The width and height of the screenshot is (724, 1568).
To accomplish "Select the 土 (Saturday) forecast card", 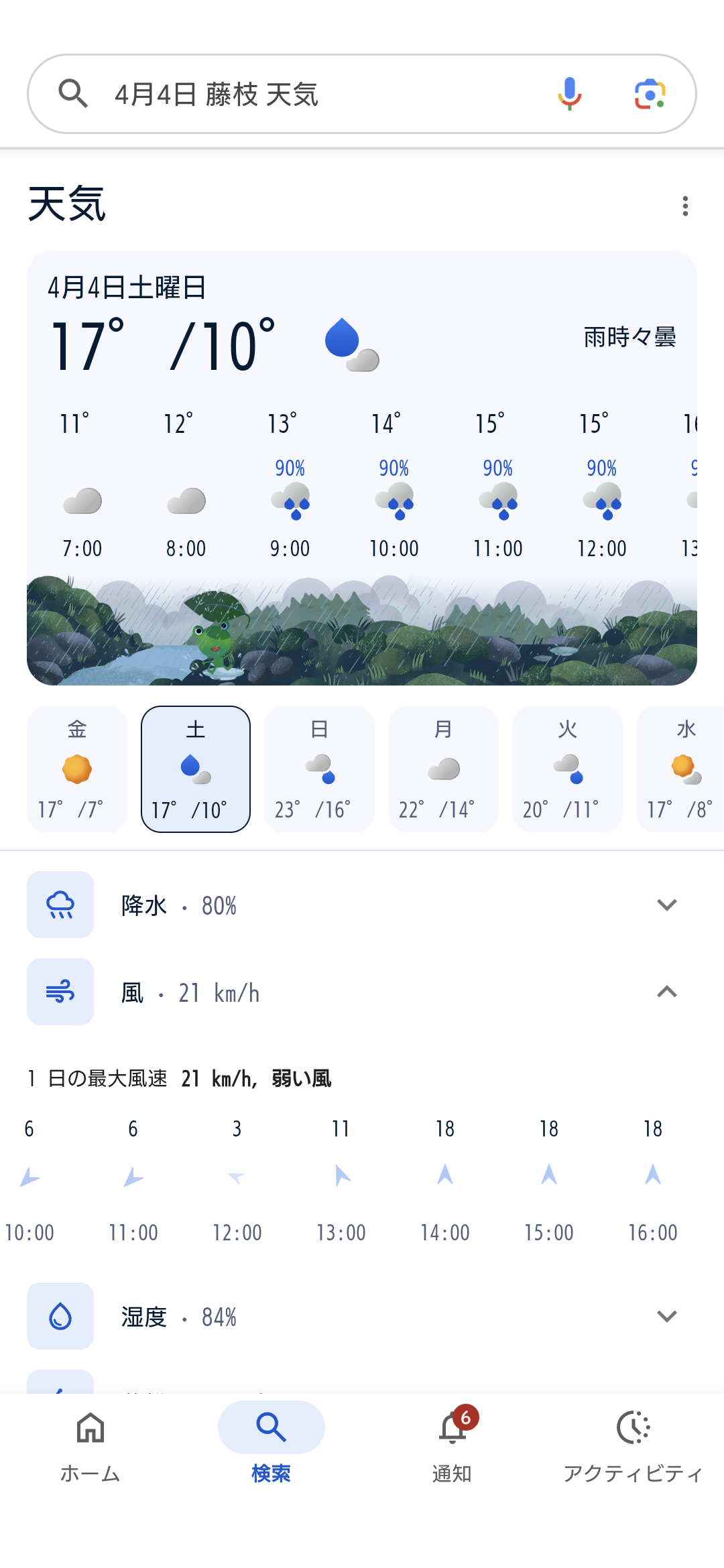I will click(196, 769).
